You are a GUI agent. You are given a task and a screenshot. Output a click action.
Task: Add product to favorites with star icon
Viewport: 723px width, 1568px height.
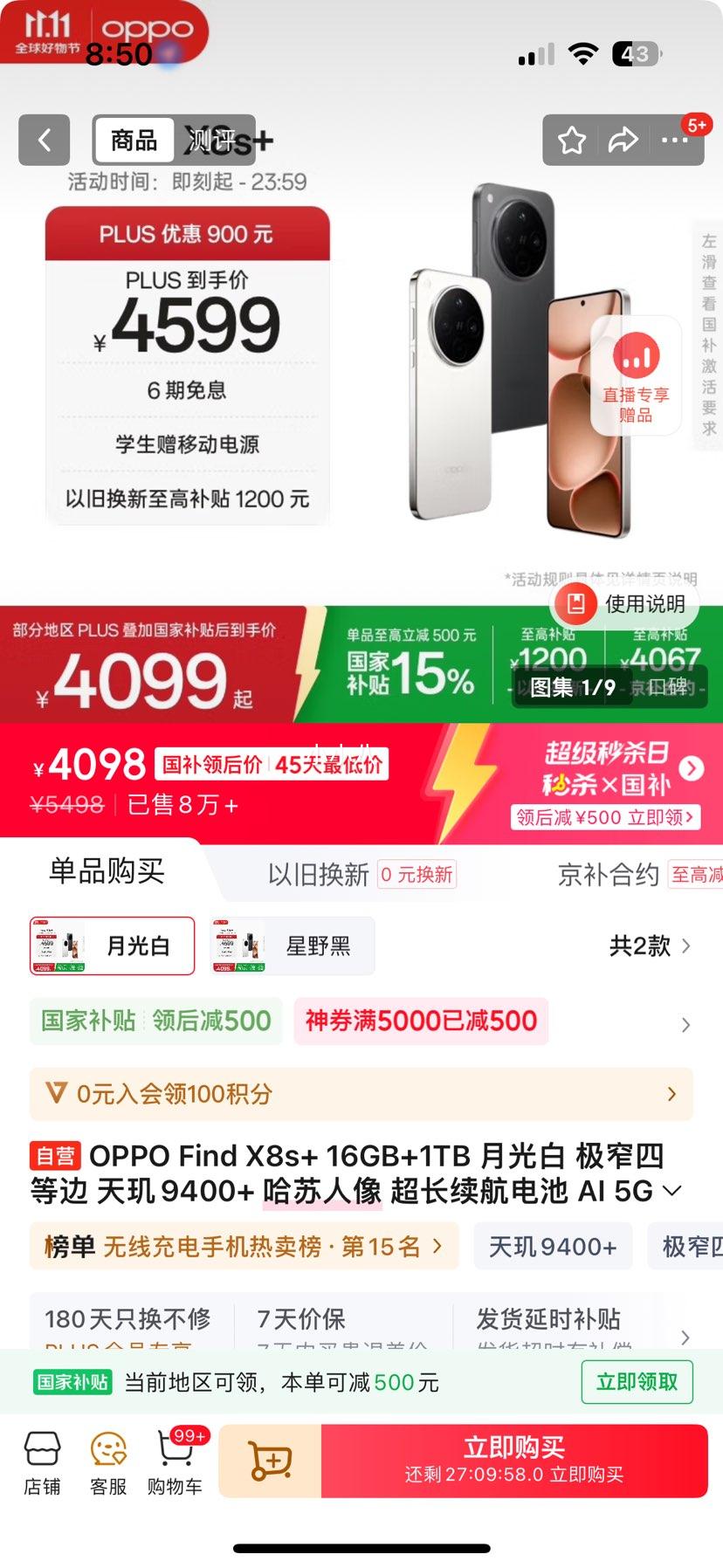[x=572, y=140]
